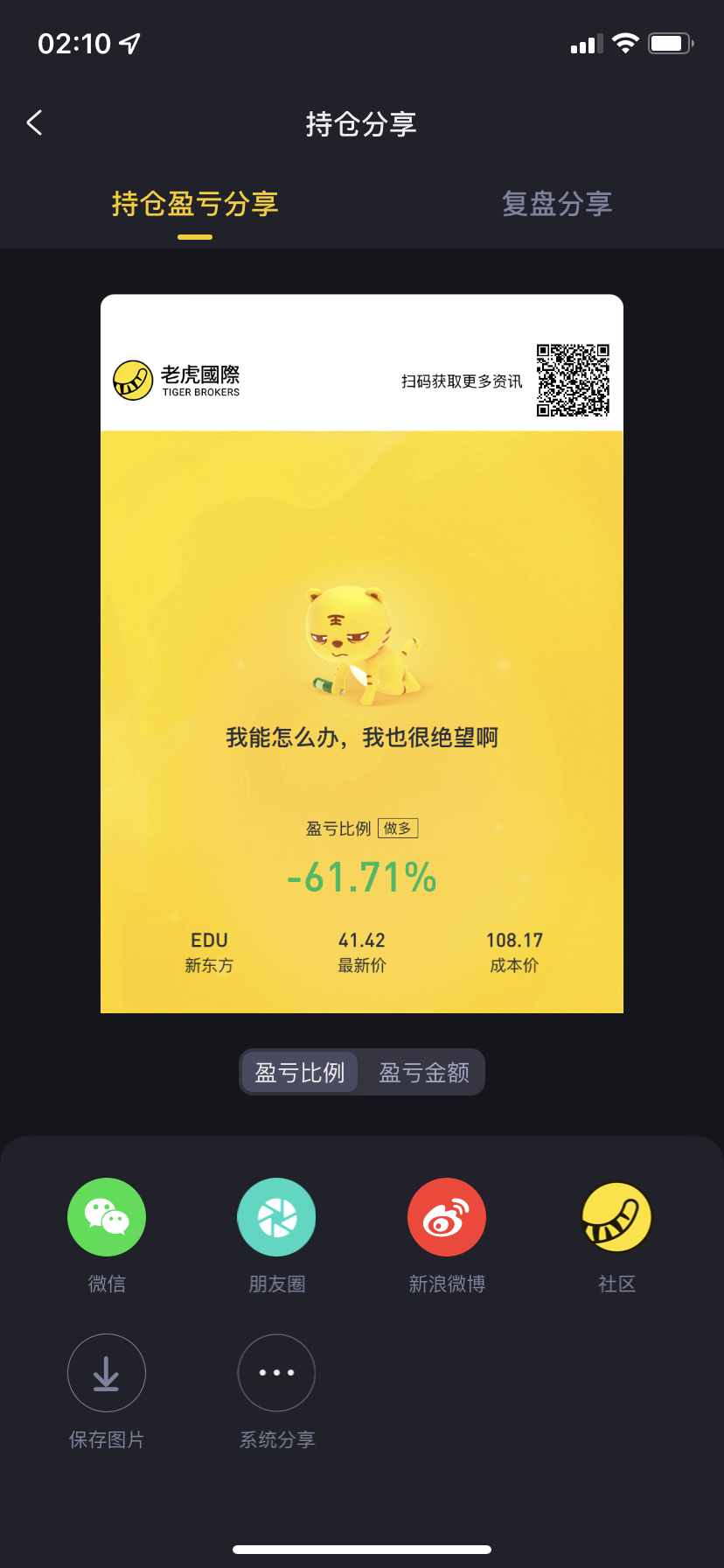Switch to 盈亏金额 display
The width and height of the screenshot is (724, 1568).
point(424,1072)
